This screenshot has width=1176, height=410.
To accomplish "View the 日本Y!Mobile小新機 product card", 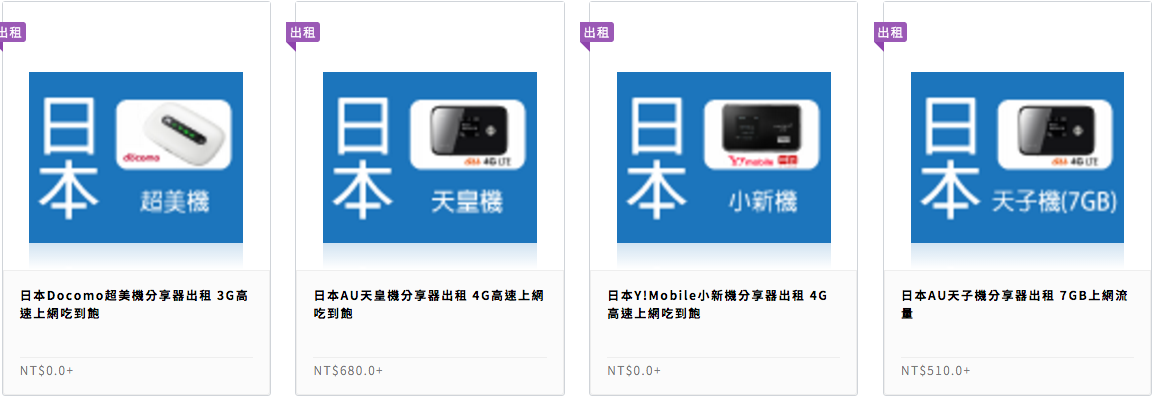I will (723, 160).
